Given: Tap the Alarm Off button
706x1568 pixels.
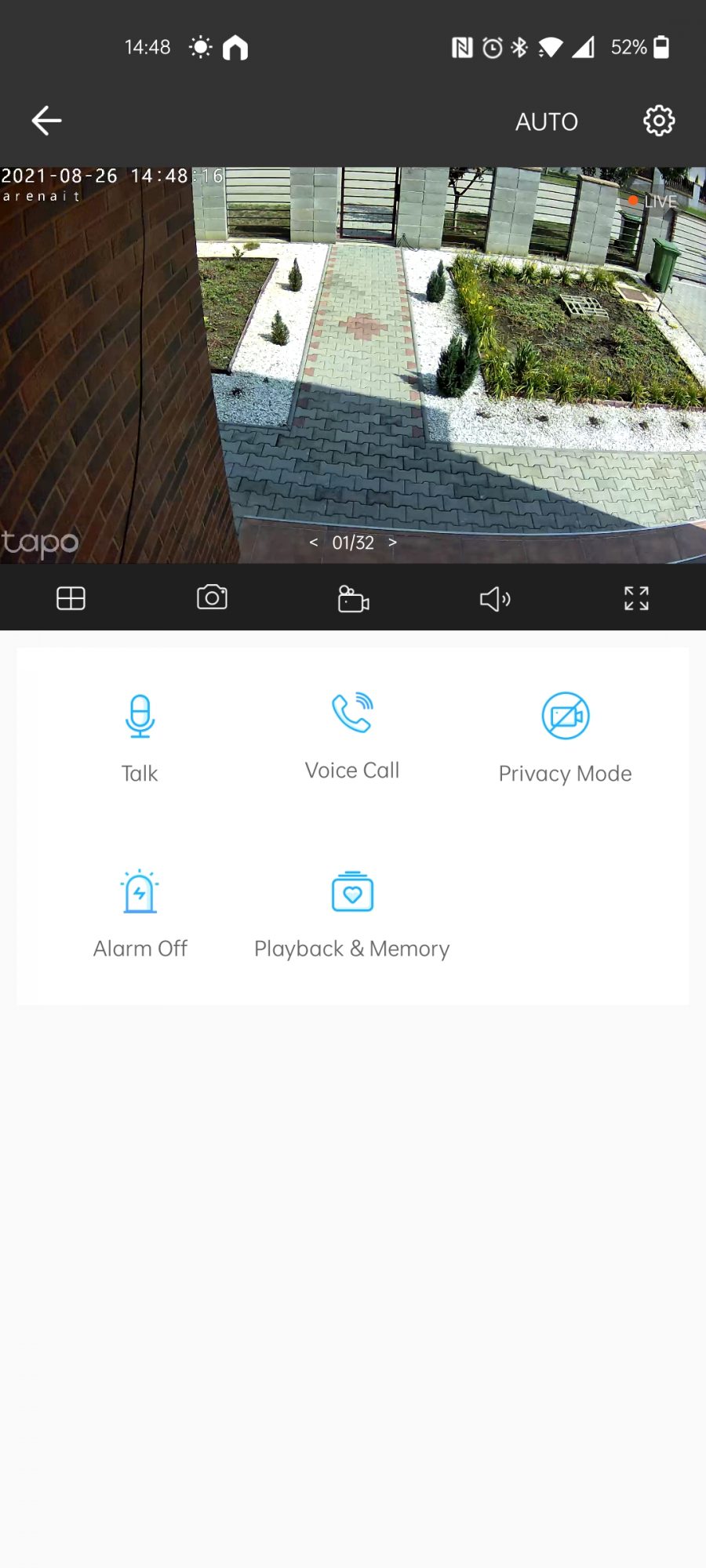Looking at the screenshot, I should (x=140, y=912).
